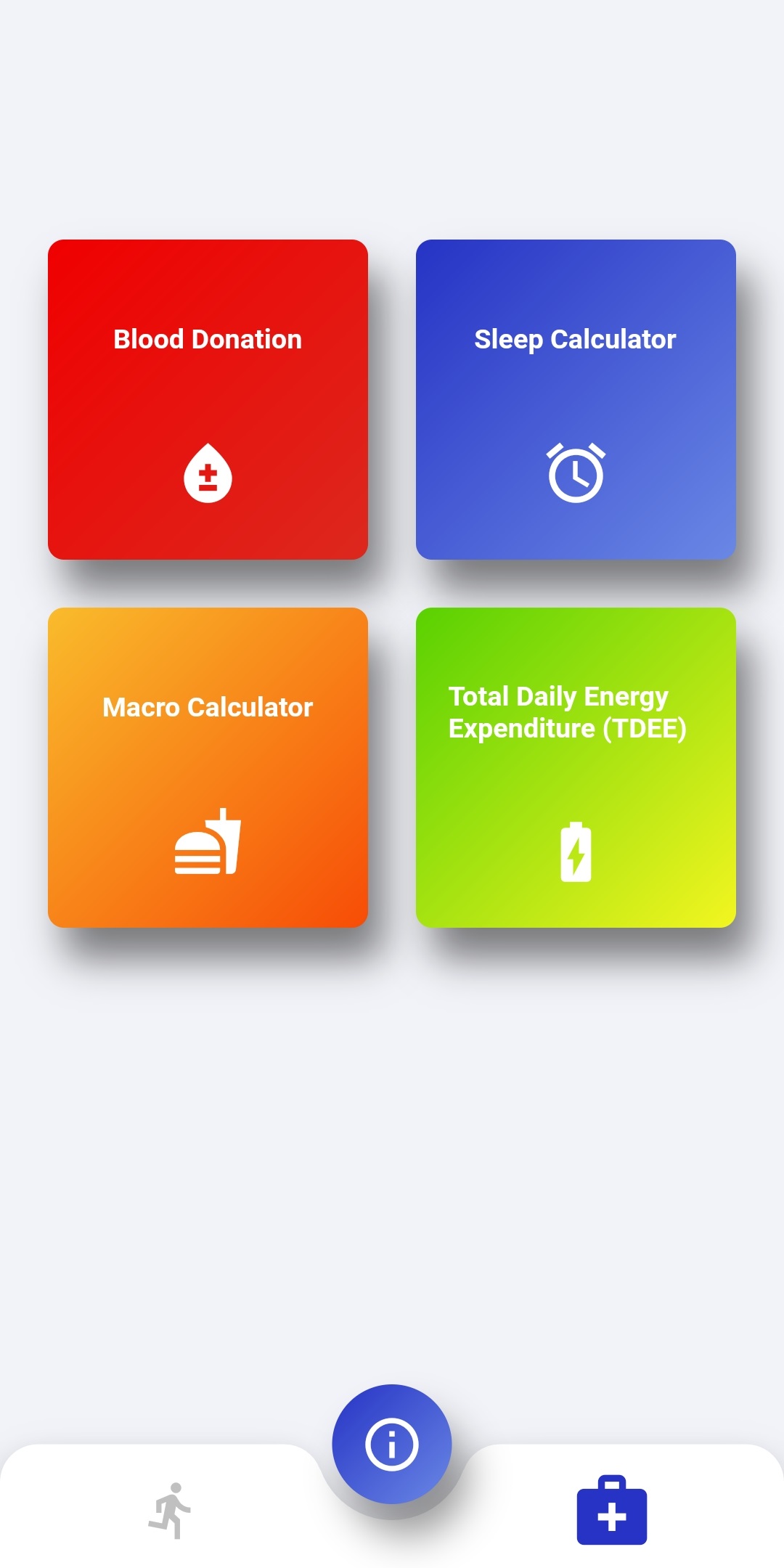Switch to the running figure fitness tab
Image resolution: width=784 pixels, height=1568 pixels.
[x=171, y=1511]
